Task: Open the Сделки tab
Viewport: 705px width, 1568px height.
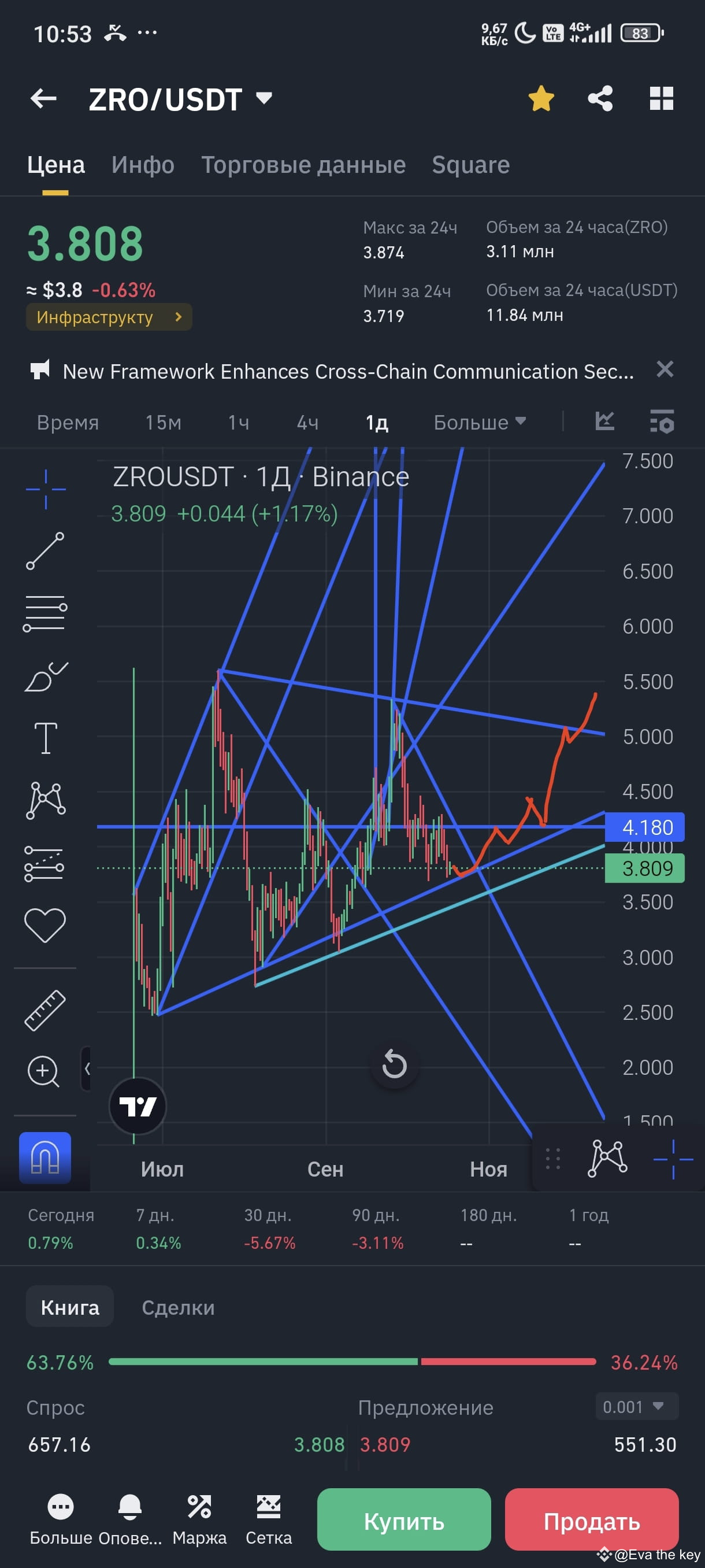Action: (x=177, y=1306)
